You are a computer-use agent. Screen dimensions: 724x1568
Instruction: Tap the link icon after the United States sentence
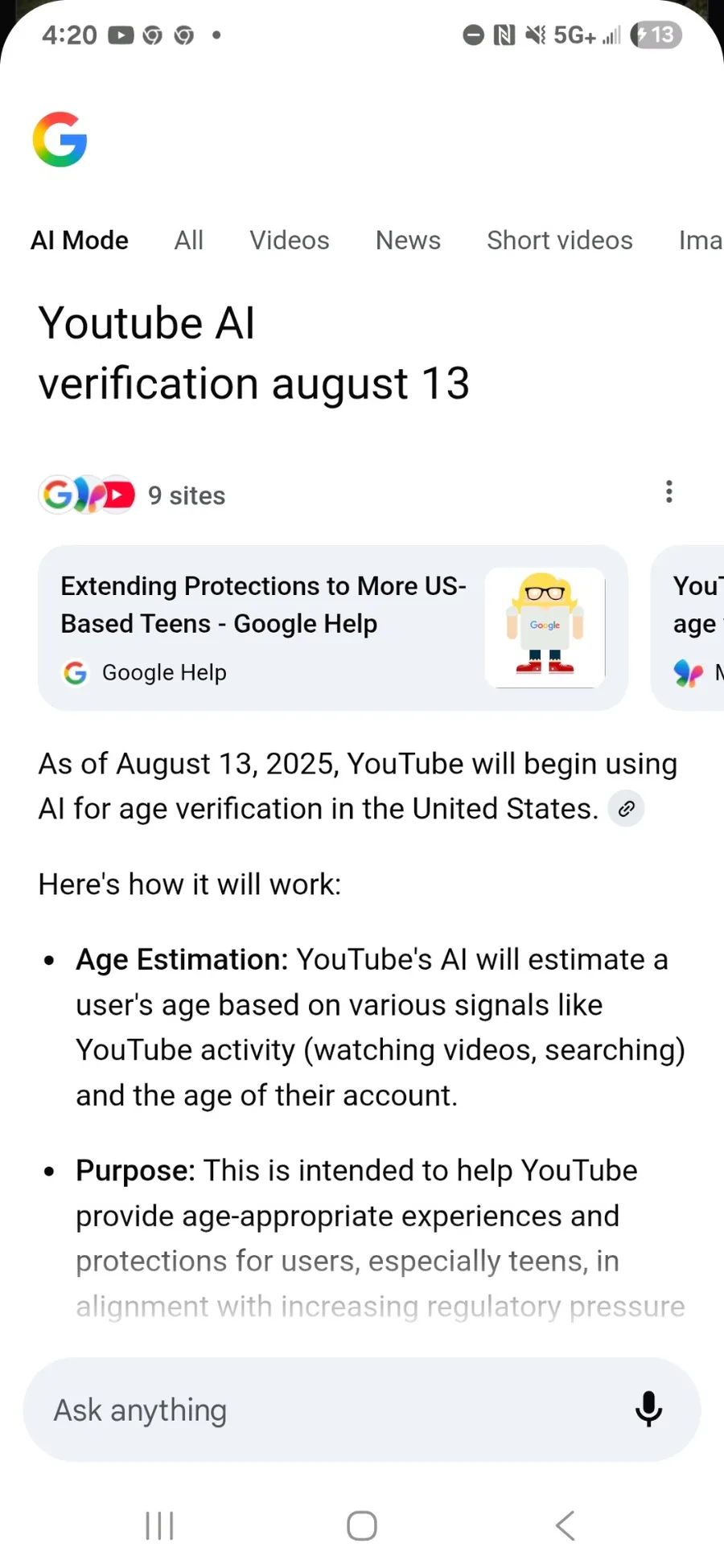[627, 809]
